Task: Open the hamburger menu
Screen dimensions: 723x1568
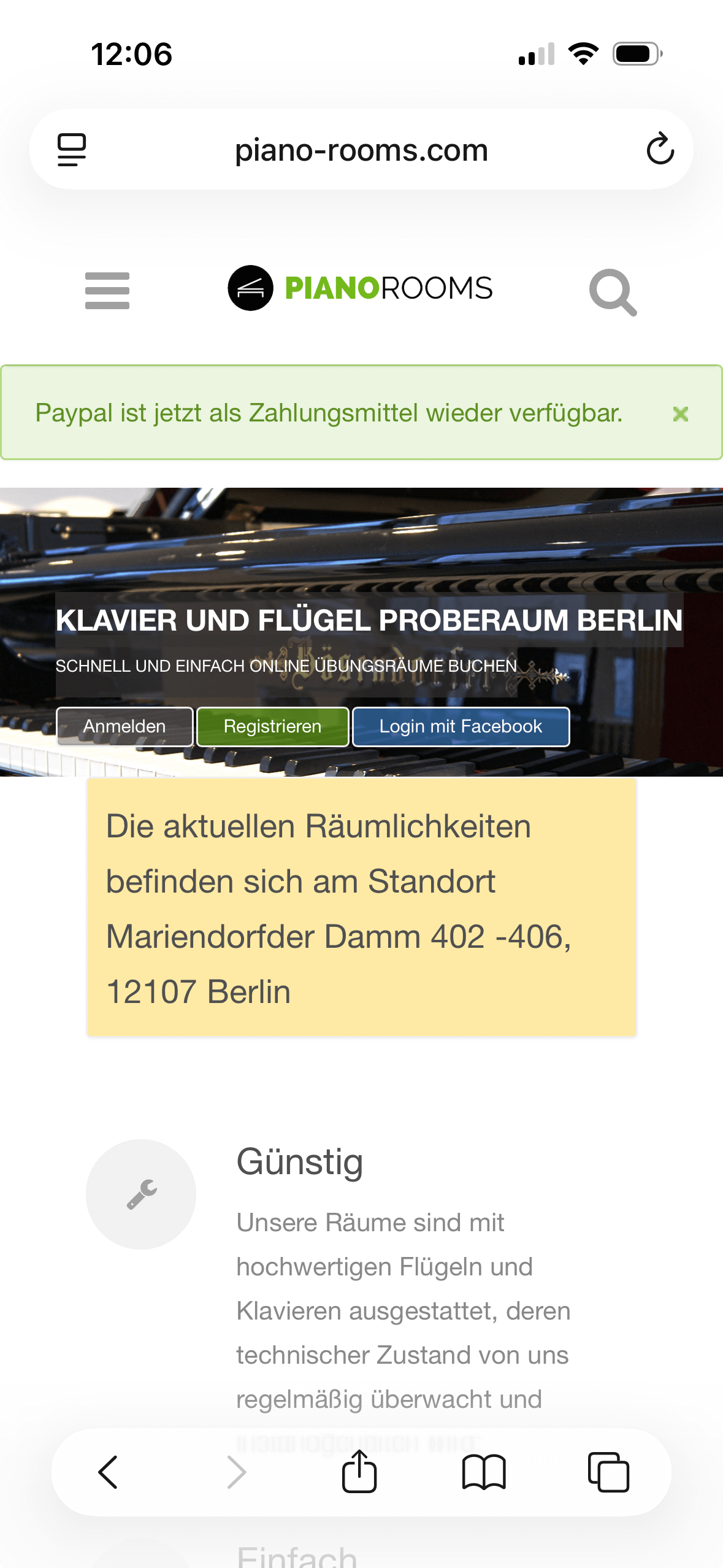Action: pos(107,290)
